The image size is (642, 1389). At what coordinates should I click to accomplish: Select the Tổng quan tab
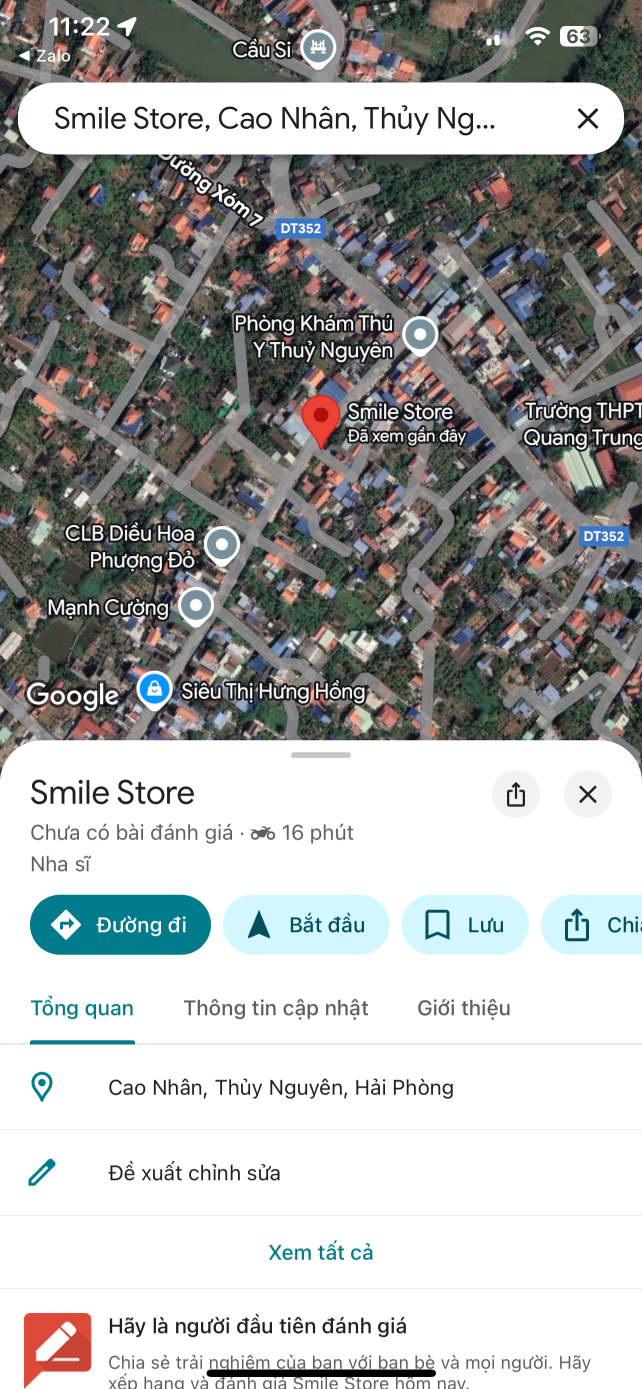point(82,1008)
